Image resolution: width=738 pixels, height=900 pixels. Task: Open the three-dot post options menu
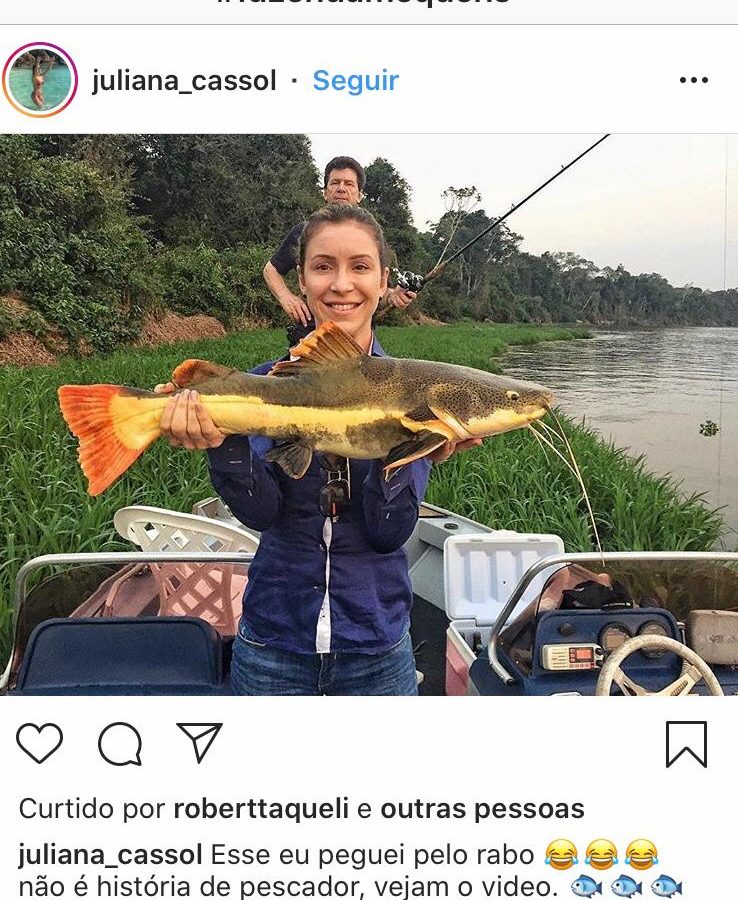click(693, 81)
